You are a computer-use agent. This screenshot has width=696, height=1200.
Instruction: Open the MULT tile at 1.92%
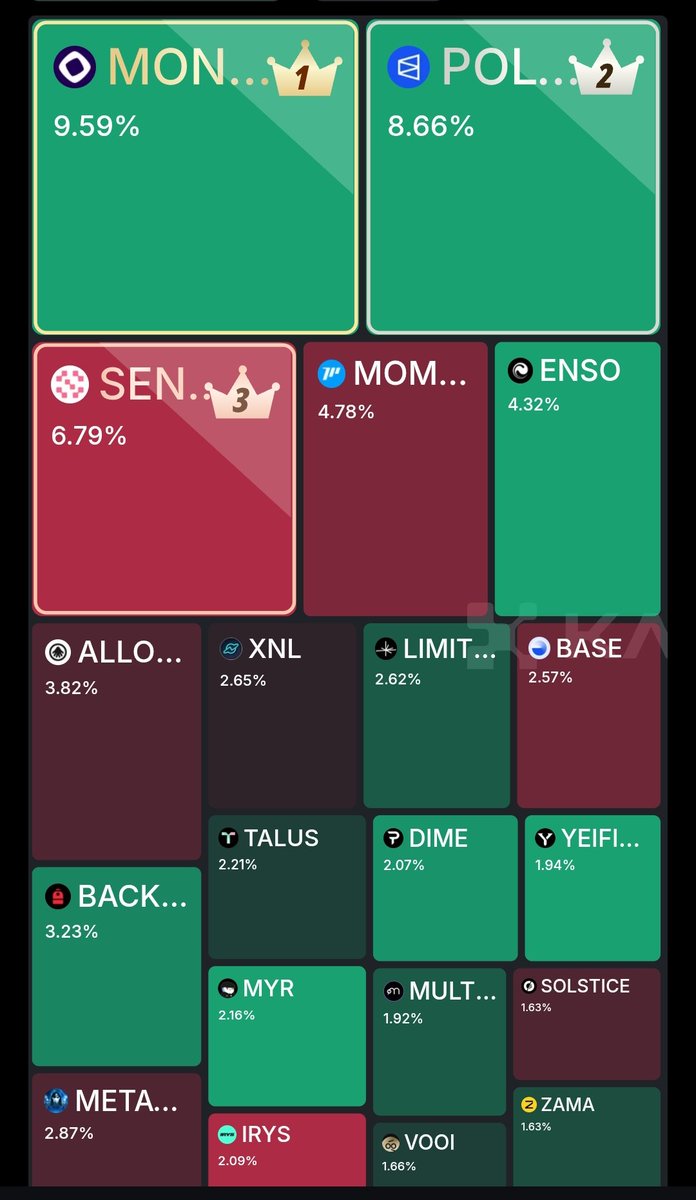coord(439,1041)
